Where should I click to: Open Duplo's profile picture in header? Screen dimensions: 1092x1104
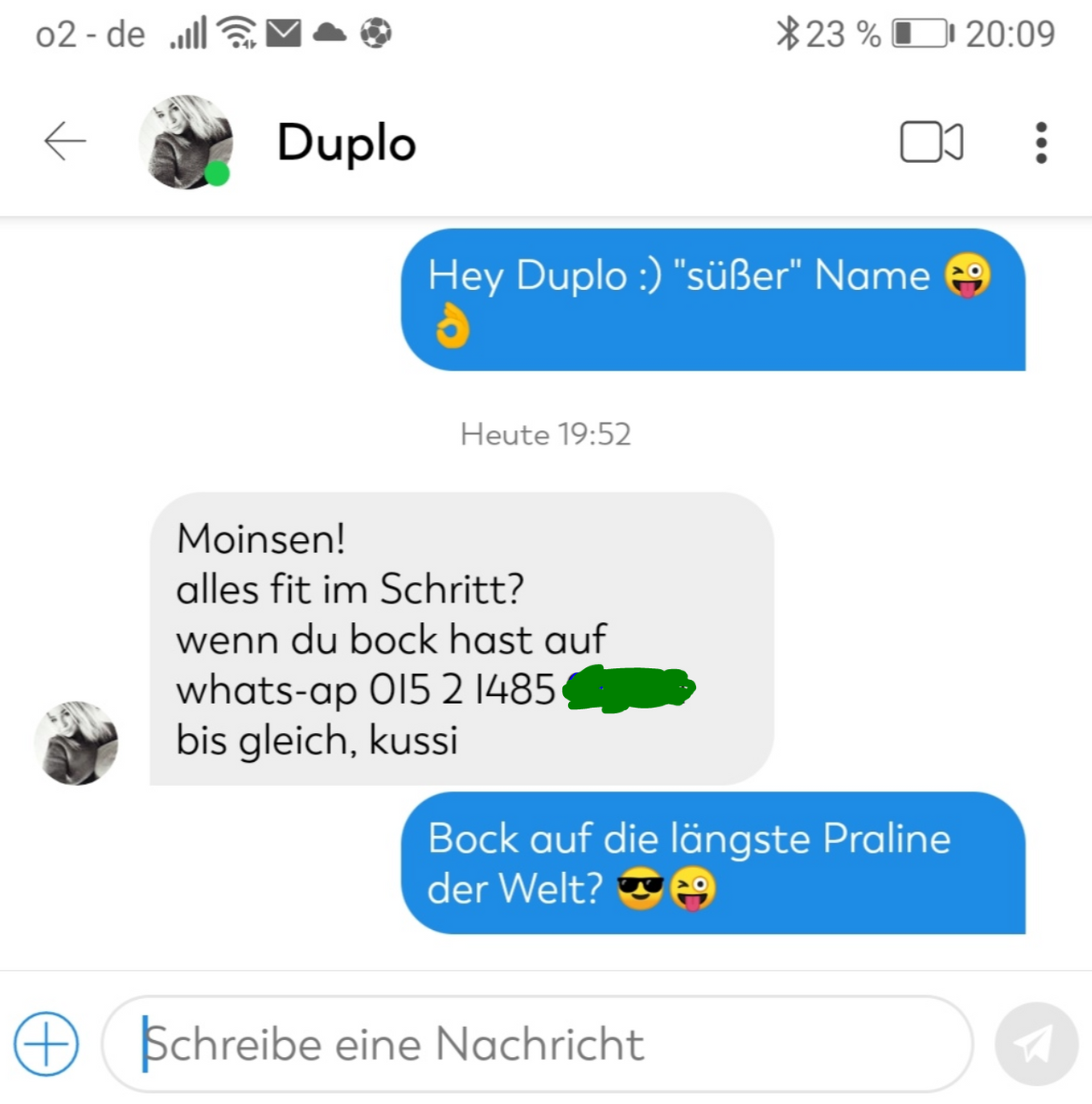[x=186, y=142]
